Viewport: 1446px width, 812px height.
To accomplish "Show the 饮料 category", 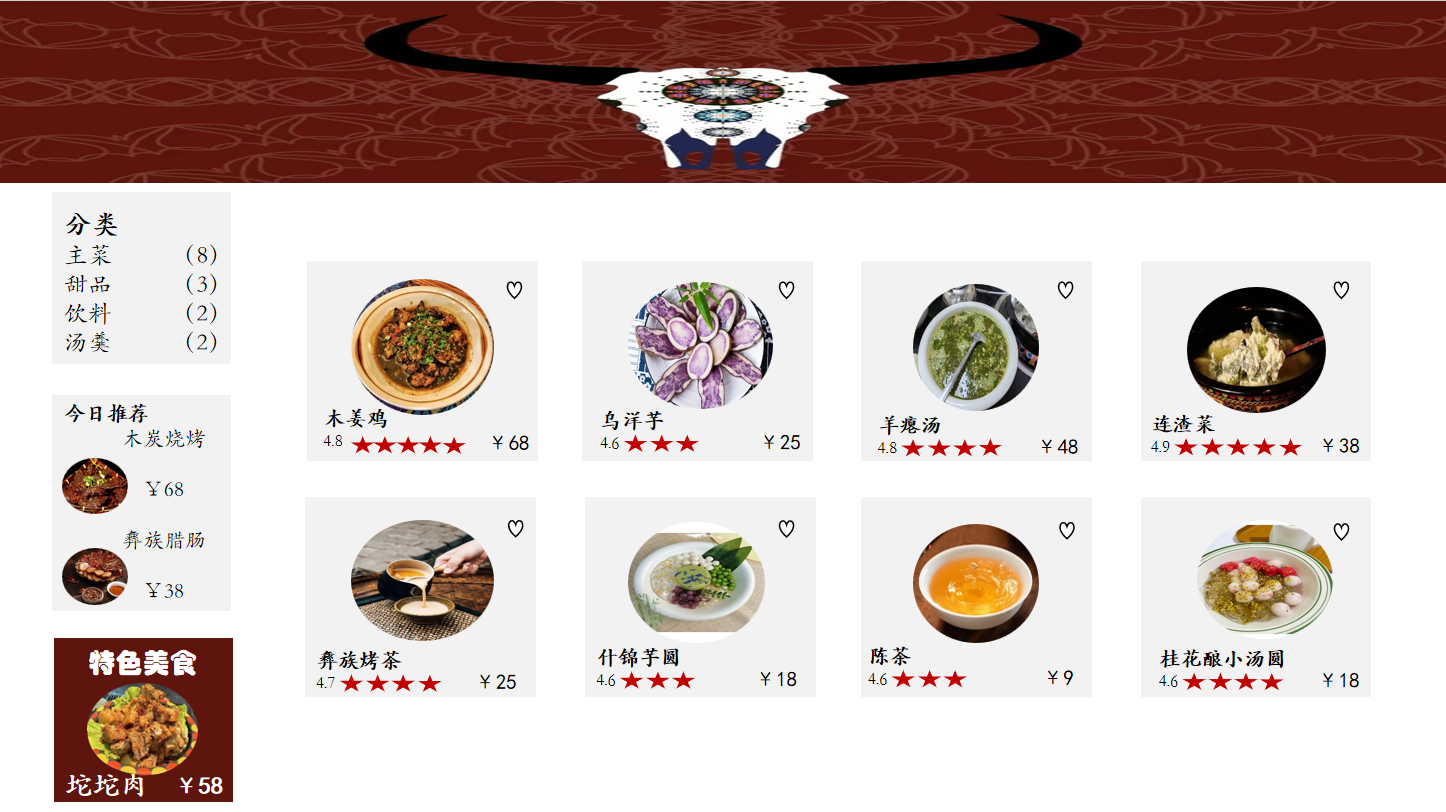I will coord(89,314).
